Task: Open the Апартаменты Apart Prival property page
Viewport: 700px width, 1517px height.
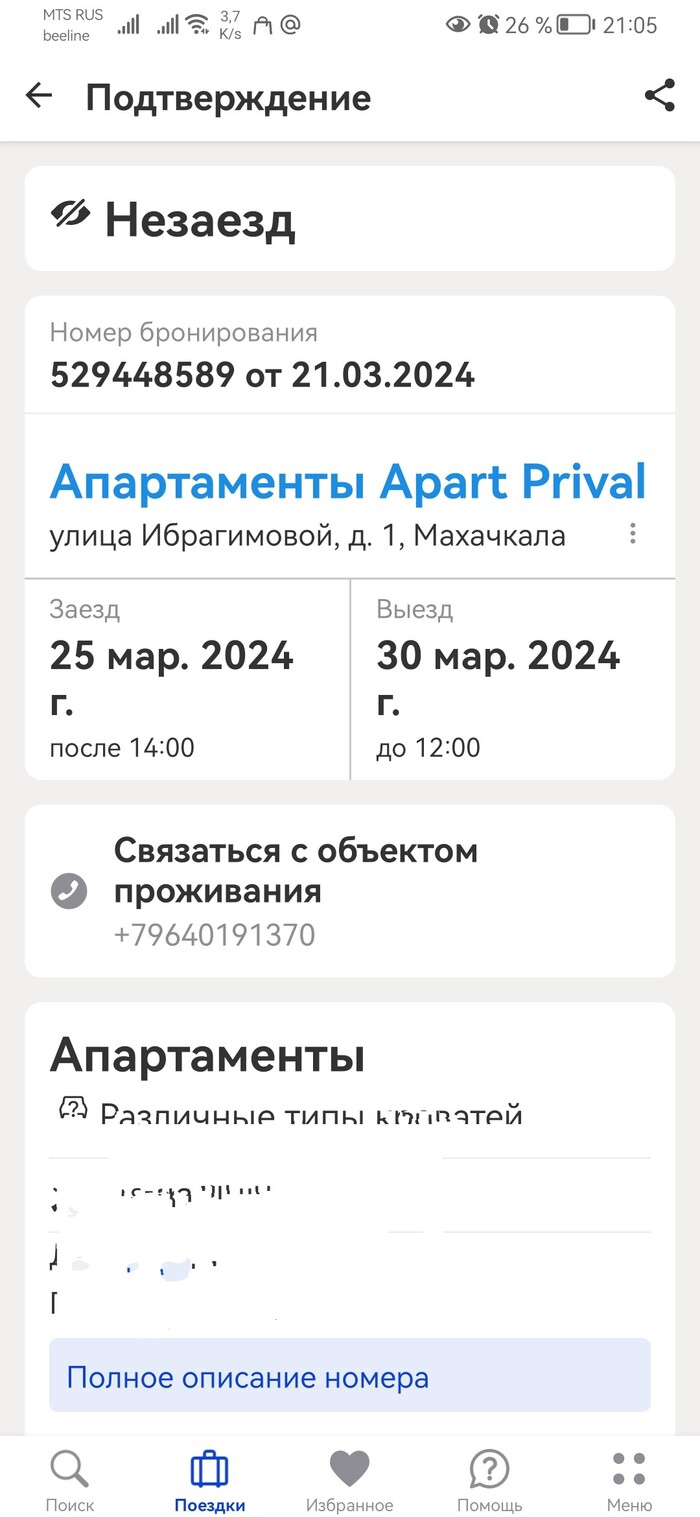Action: [x=348, y=482]
